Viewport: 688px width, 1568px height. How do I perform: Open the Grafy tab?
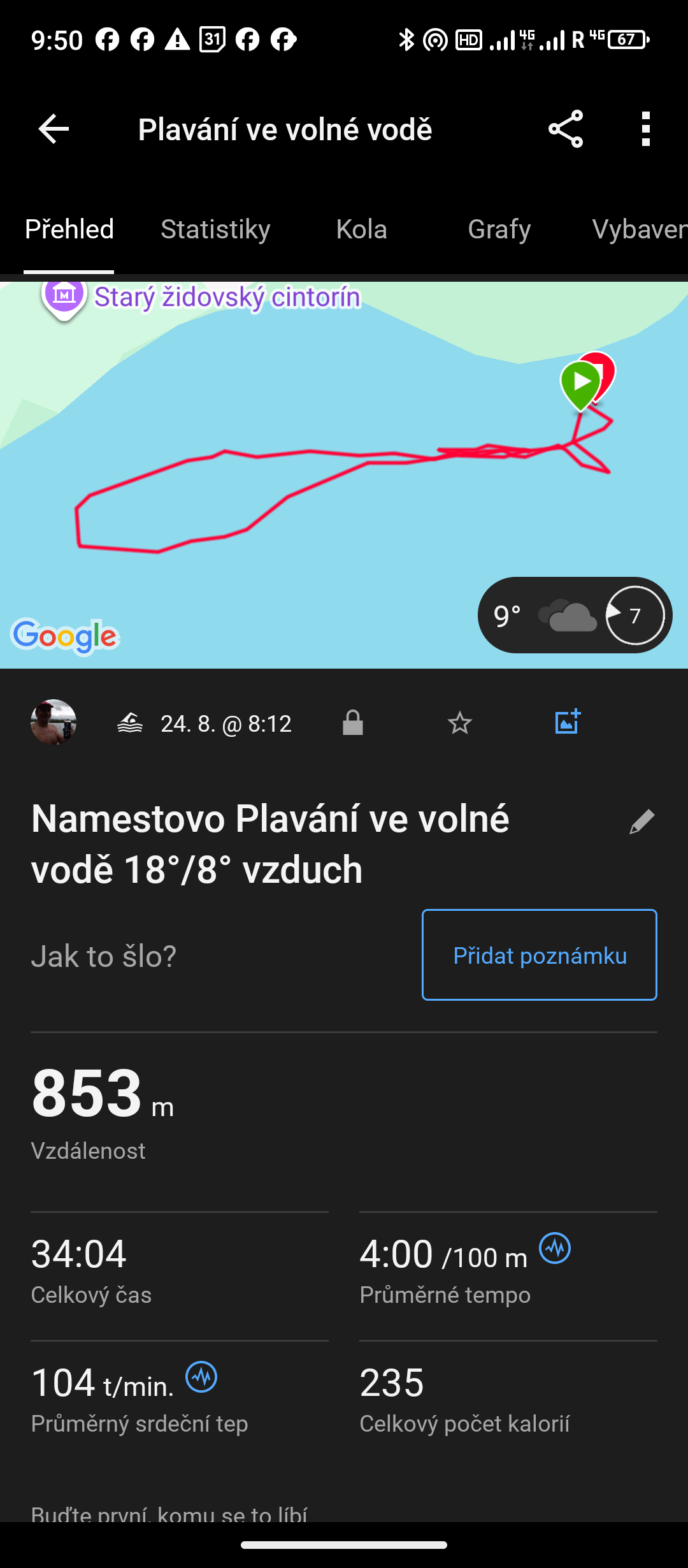[499, 229]
